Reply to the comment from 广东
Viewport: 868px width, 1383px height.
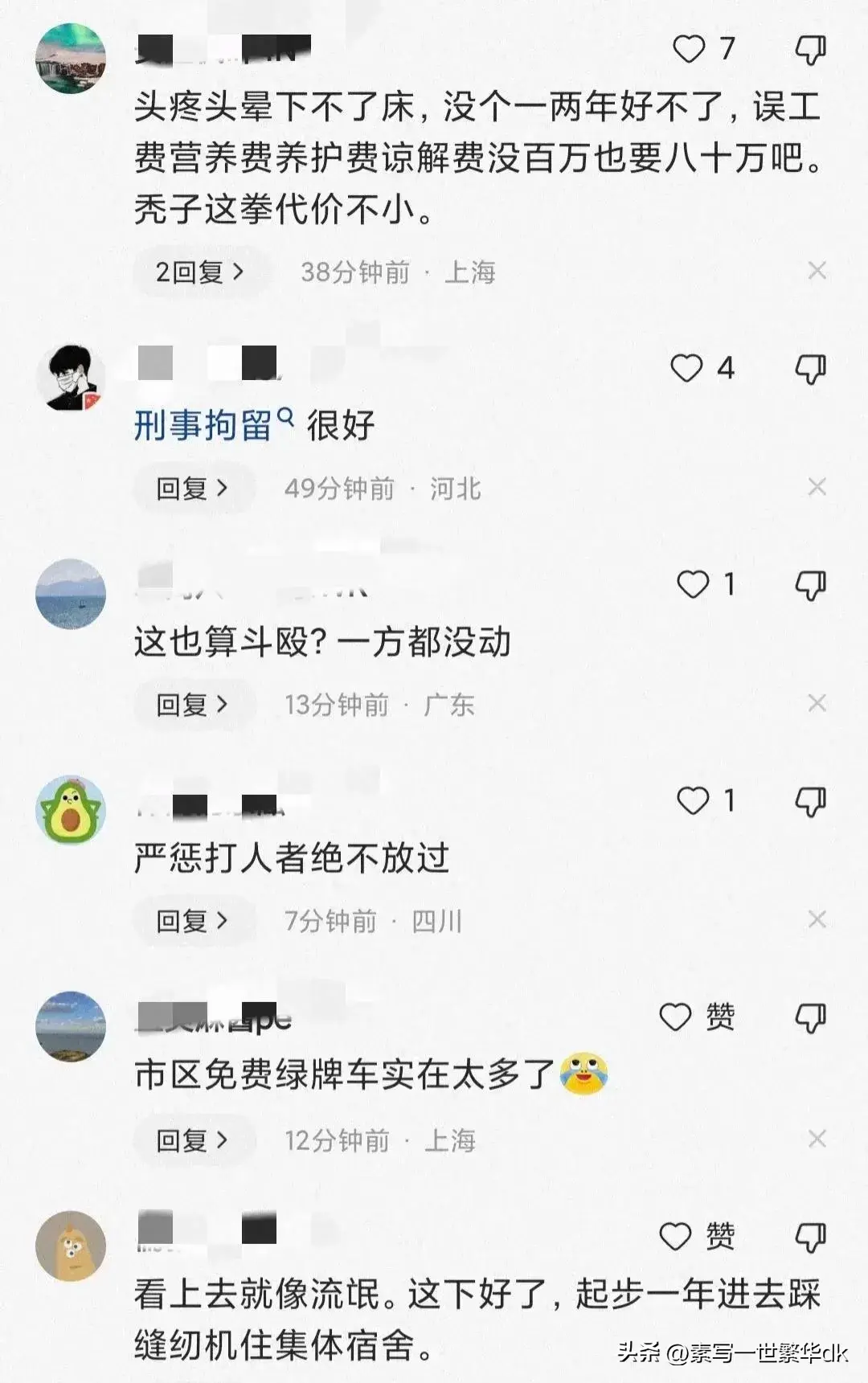point(192,705)
